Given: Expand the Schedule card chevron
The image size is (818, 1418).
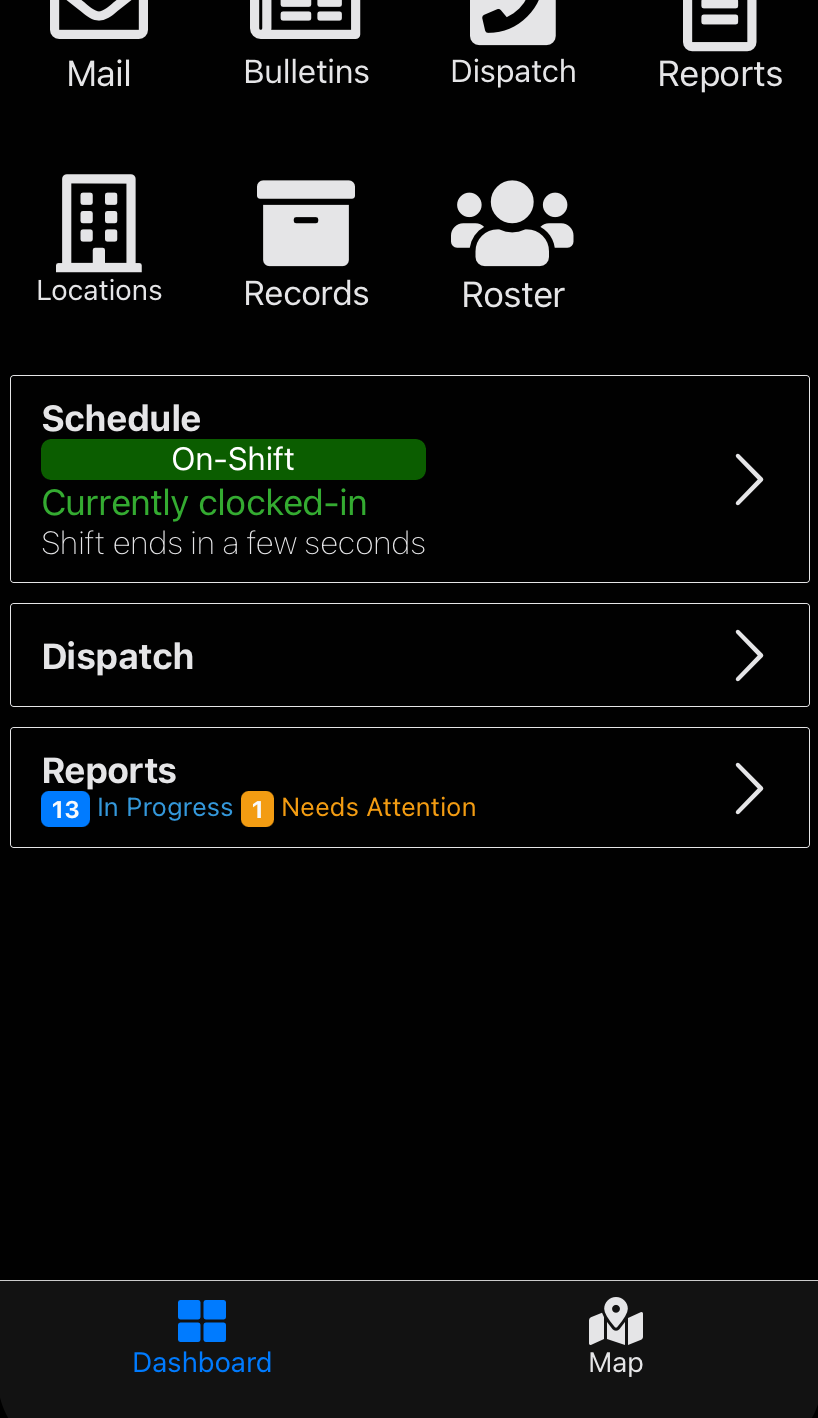Looking at the screenshot, I should click(x=749, y=479).
